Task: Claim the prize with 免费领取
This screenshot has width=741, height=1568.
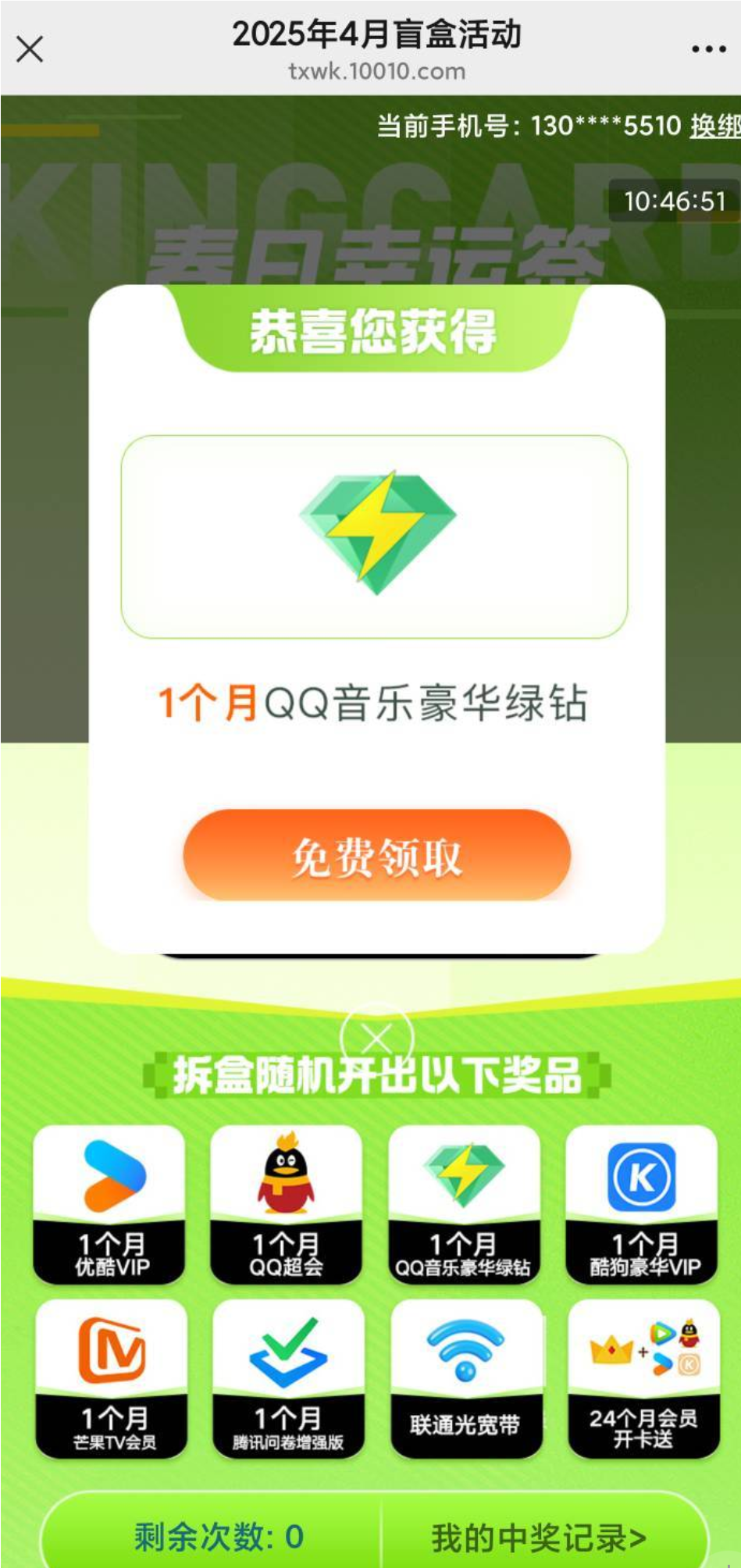Action: click(x=377, y=856)
